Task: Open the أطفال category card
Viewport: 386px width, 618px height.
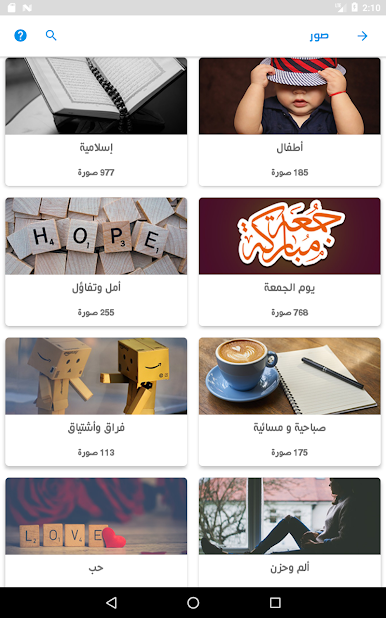Action: [x=290, y=122]
